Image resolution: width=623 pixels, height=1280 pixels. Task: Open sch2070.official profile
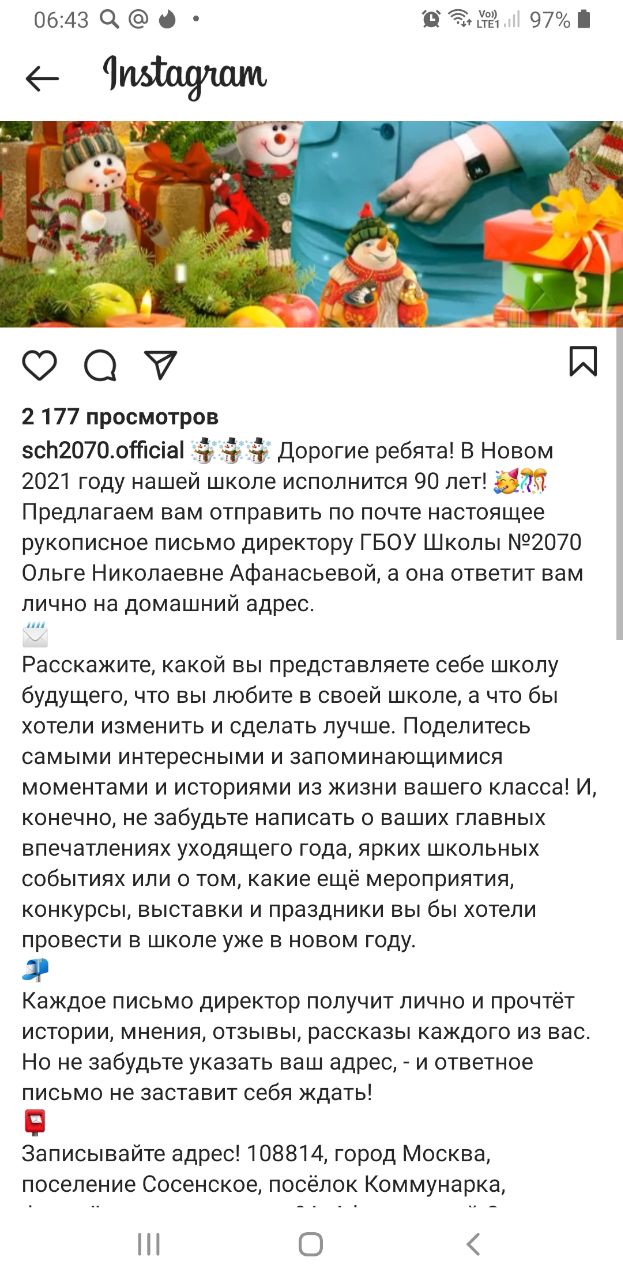tap(103, 450)
